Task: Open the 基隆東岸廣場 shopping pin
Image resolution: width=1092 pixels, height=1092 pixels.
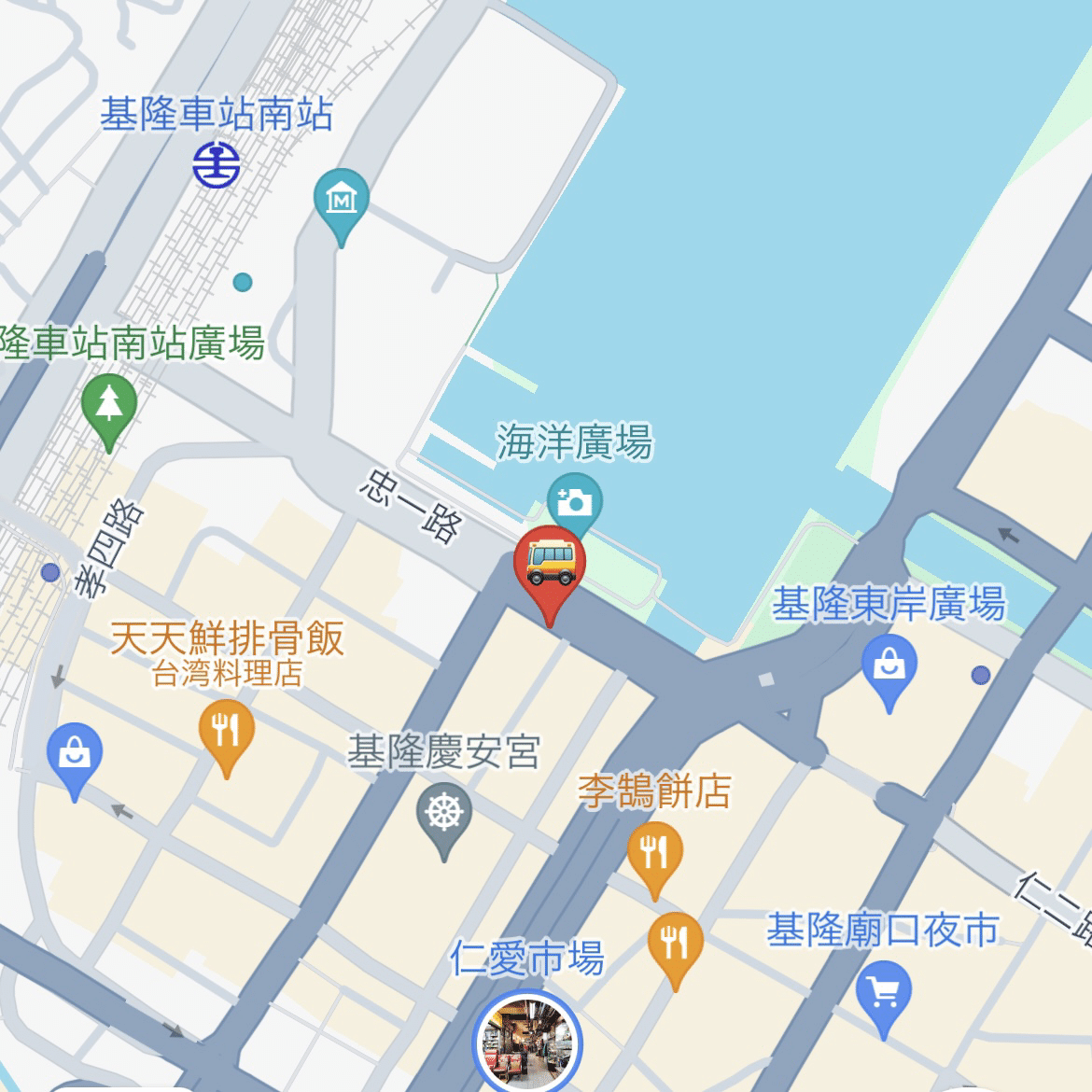Action: tap(889, 666)
